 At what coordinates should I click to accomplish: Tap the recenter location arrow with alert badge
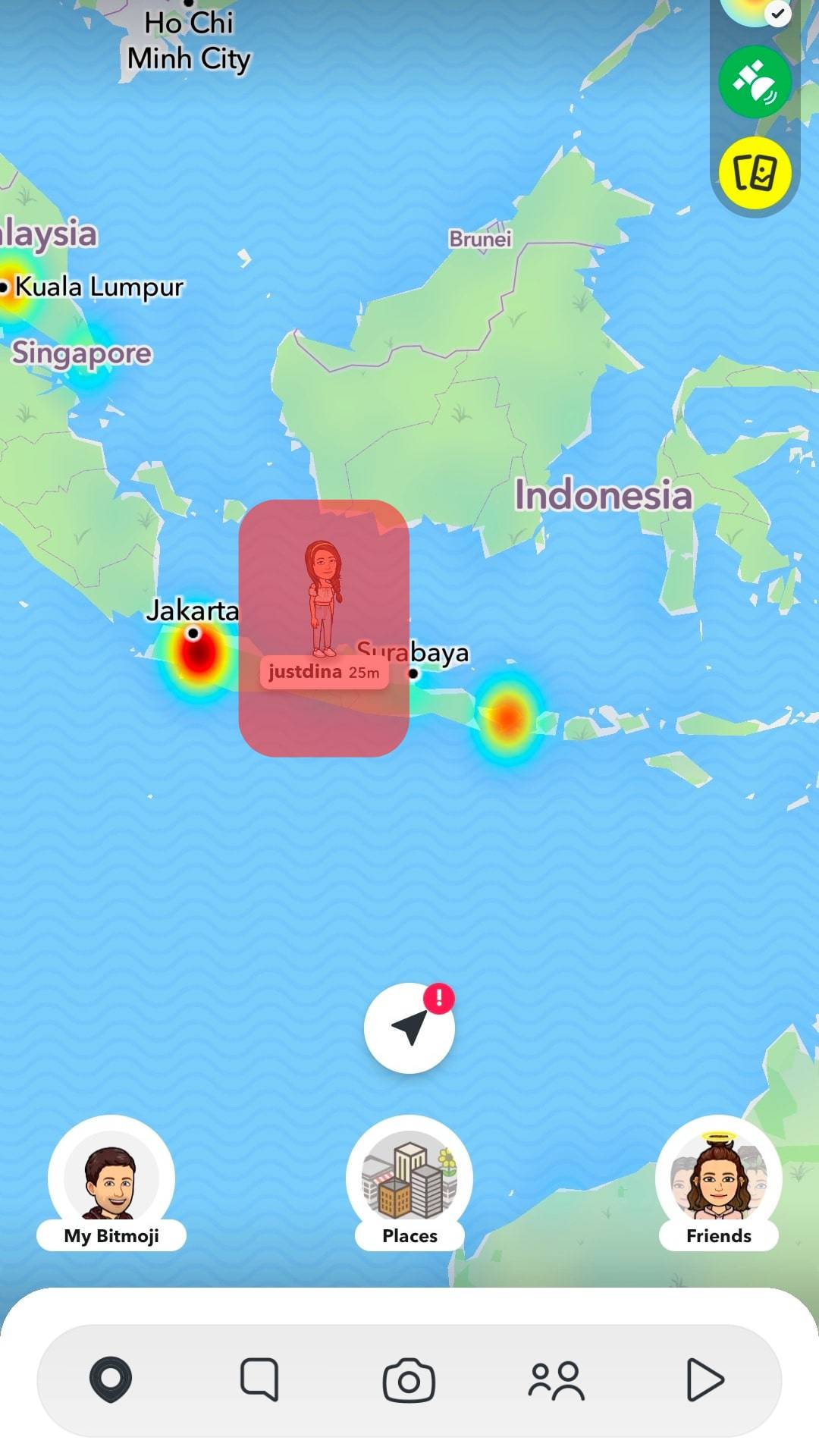point(409,1026)
